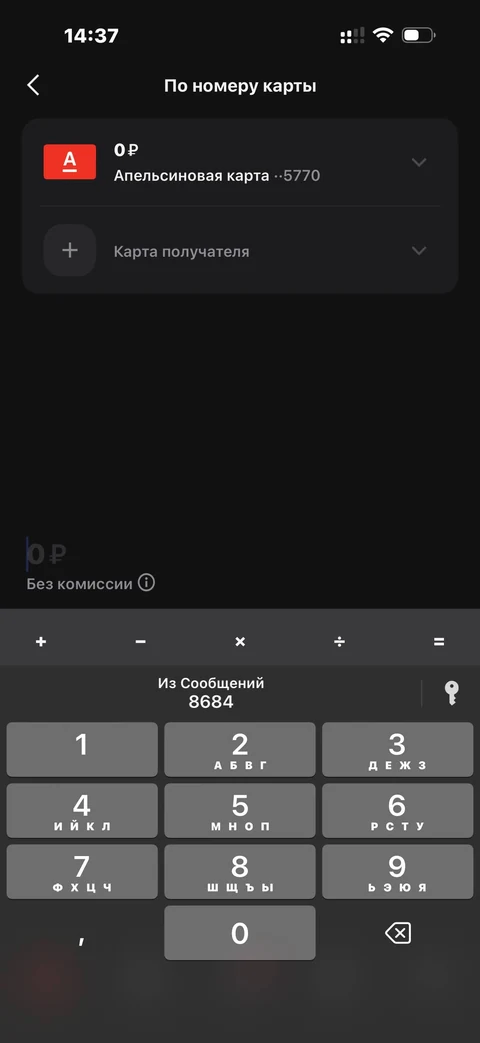Viewport: 480px width, 1043px height.
Task: Insert the code 8684 from Messages
Action: pos(211,692)
